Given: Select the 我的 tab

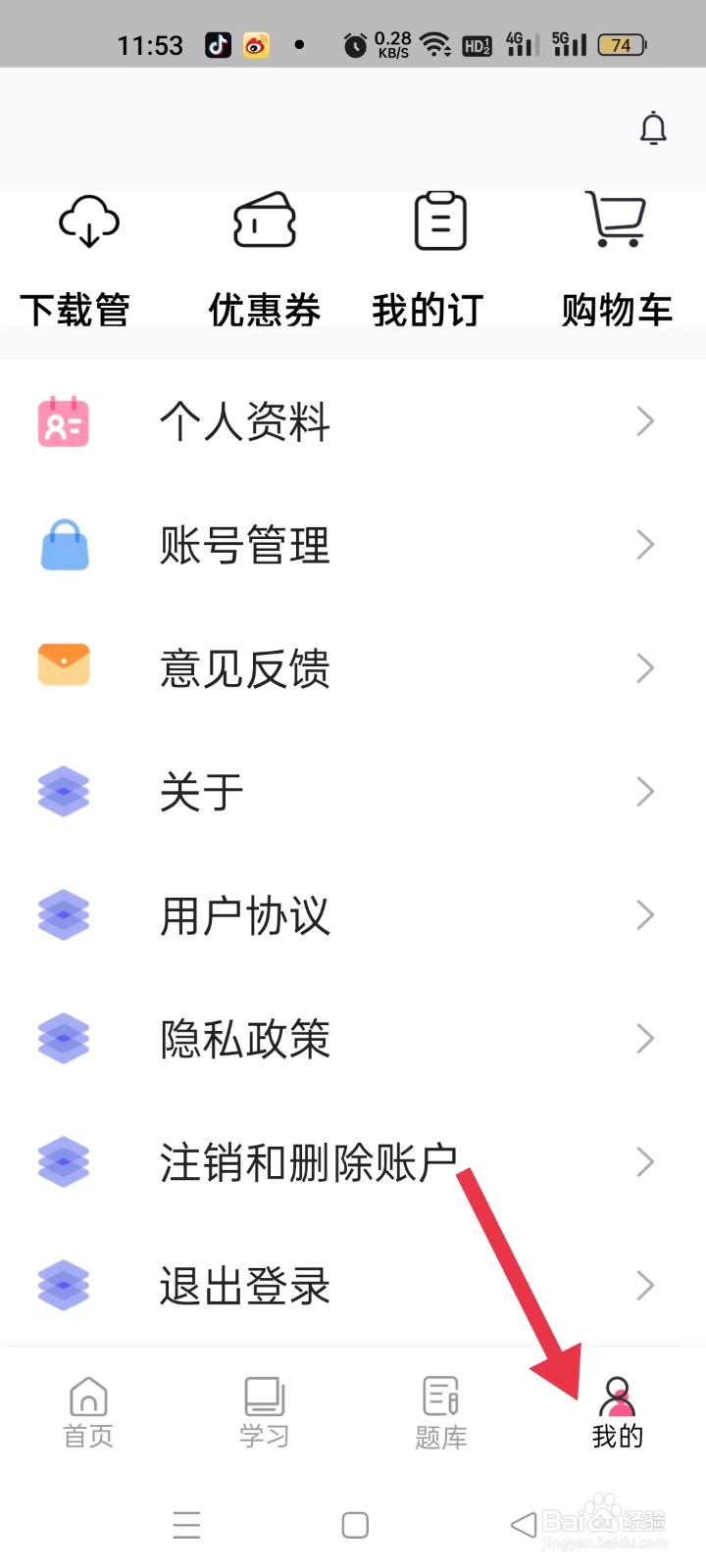Looking at the screenshot, I should click(x=618, y=1413).
